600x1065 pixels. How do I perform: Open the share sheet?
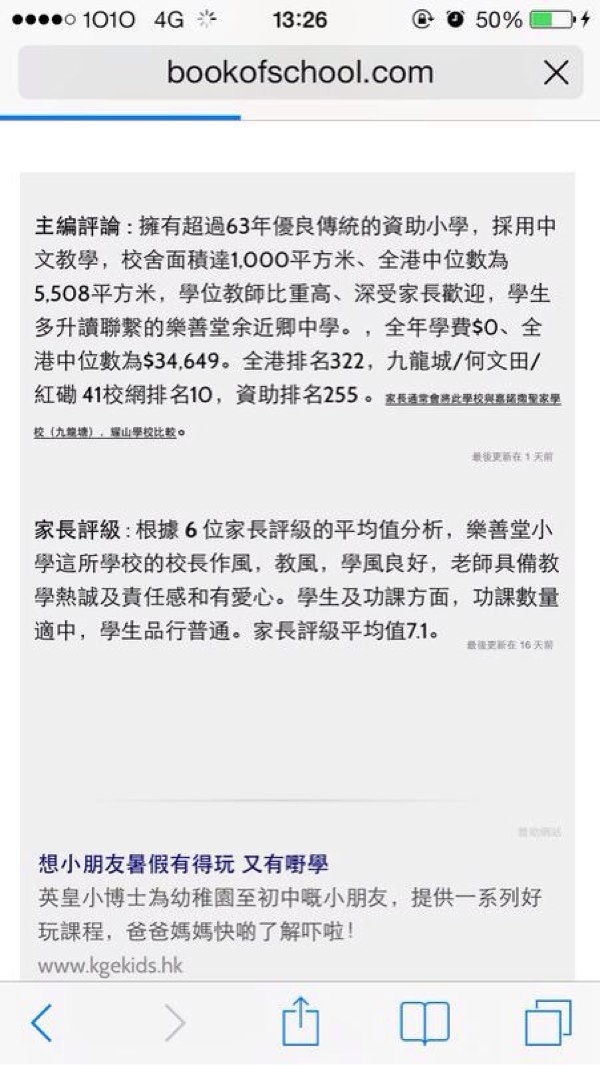tap(300, 1021)
